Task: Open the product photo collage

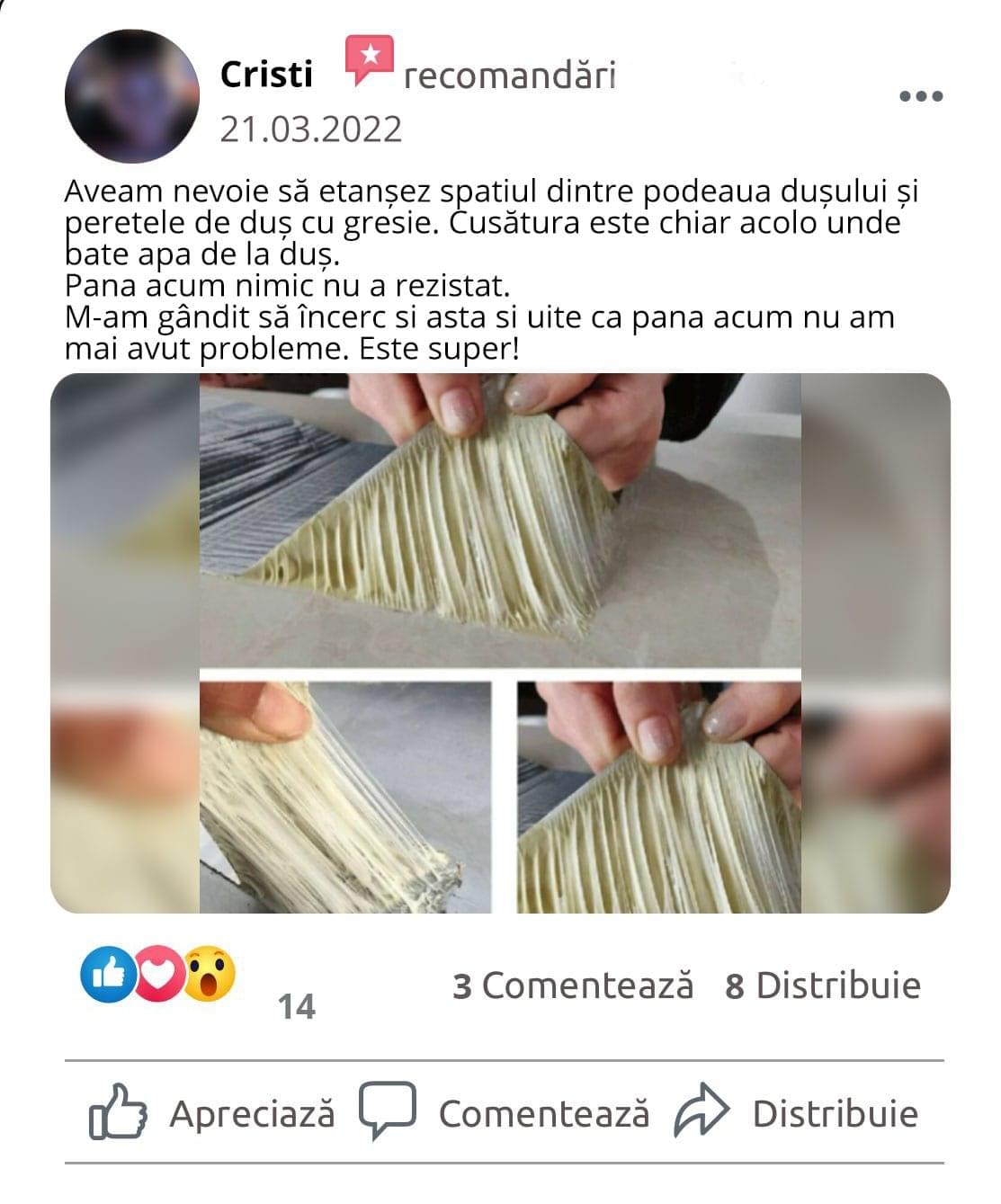Action: 500,643
